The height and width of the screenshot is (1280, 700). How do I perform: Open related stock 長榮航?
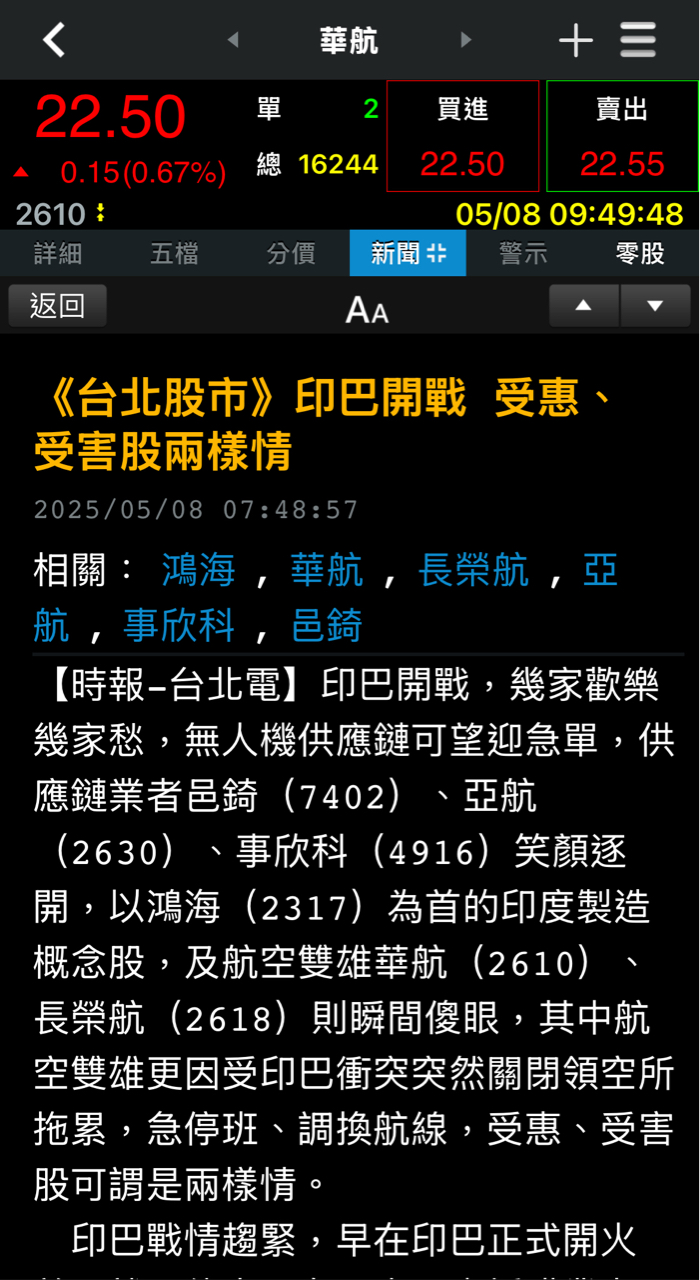coord(473,571)
